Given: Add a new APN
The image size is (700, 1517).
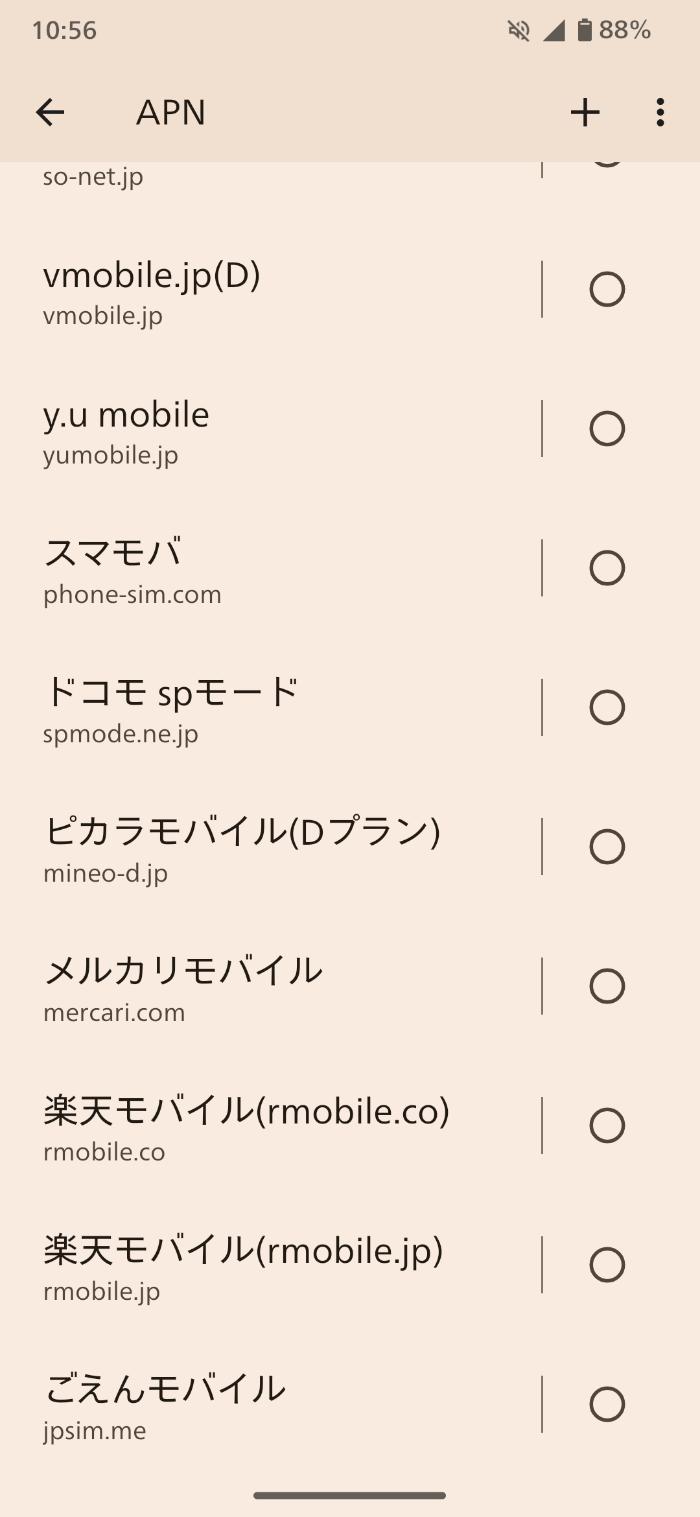Looking at the screenshot, I should coord(585,113).
